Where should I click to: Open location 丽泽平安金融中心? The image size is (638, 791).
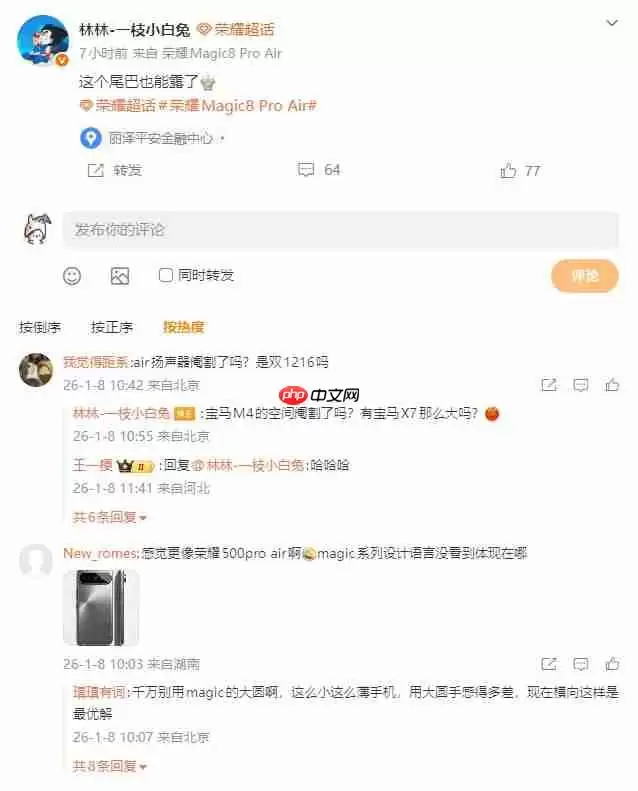coord(150,138)
